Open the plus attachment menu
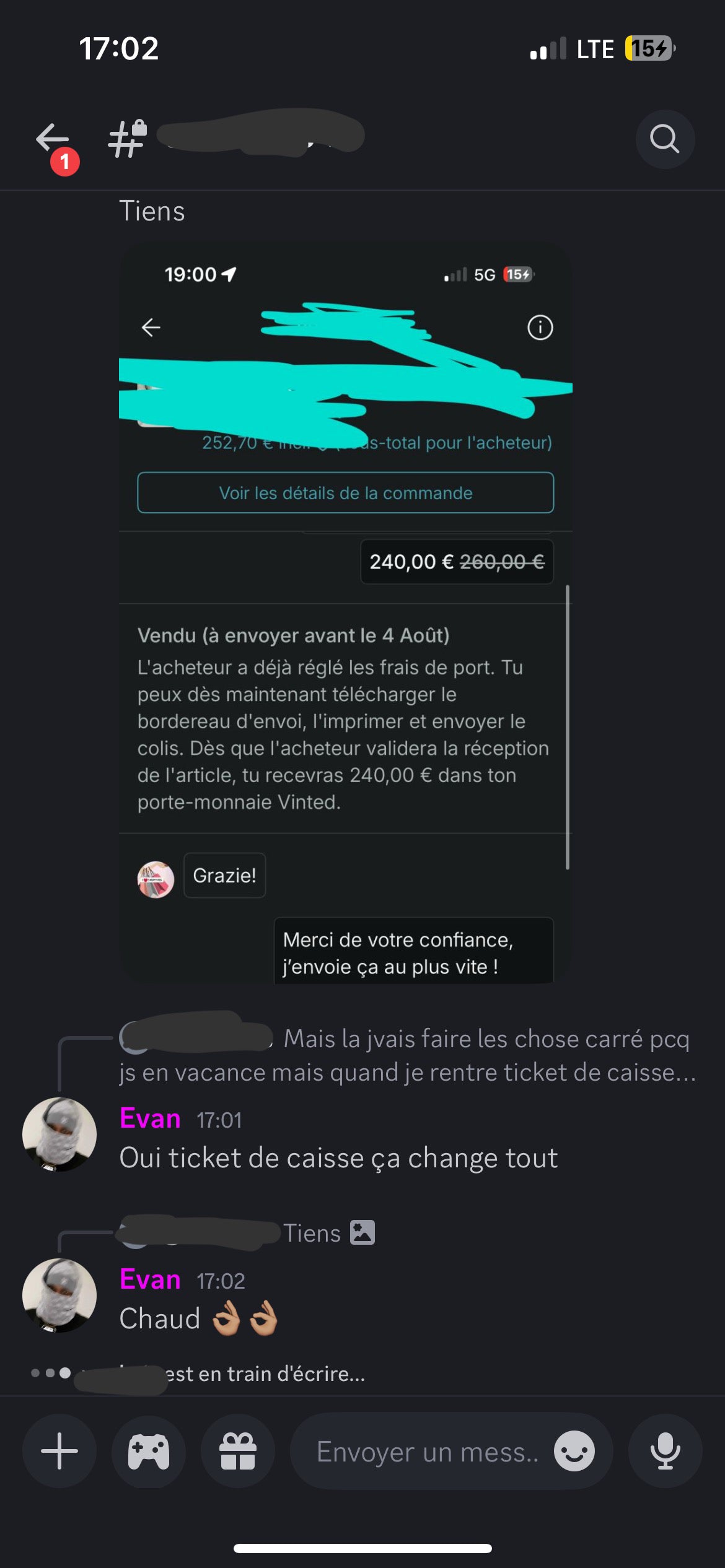Image resolution: width=725 pixels, height=1568 pixels. [59, 1451]
